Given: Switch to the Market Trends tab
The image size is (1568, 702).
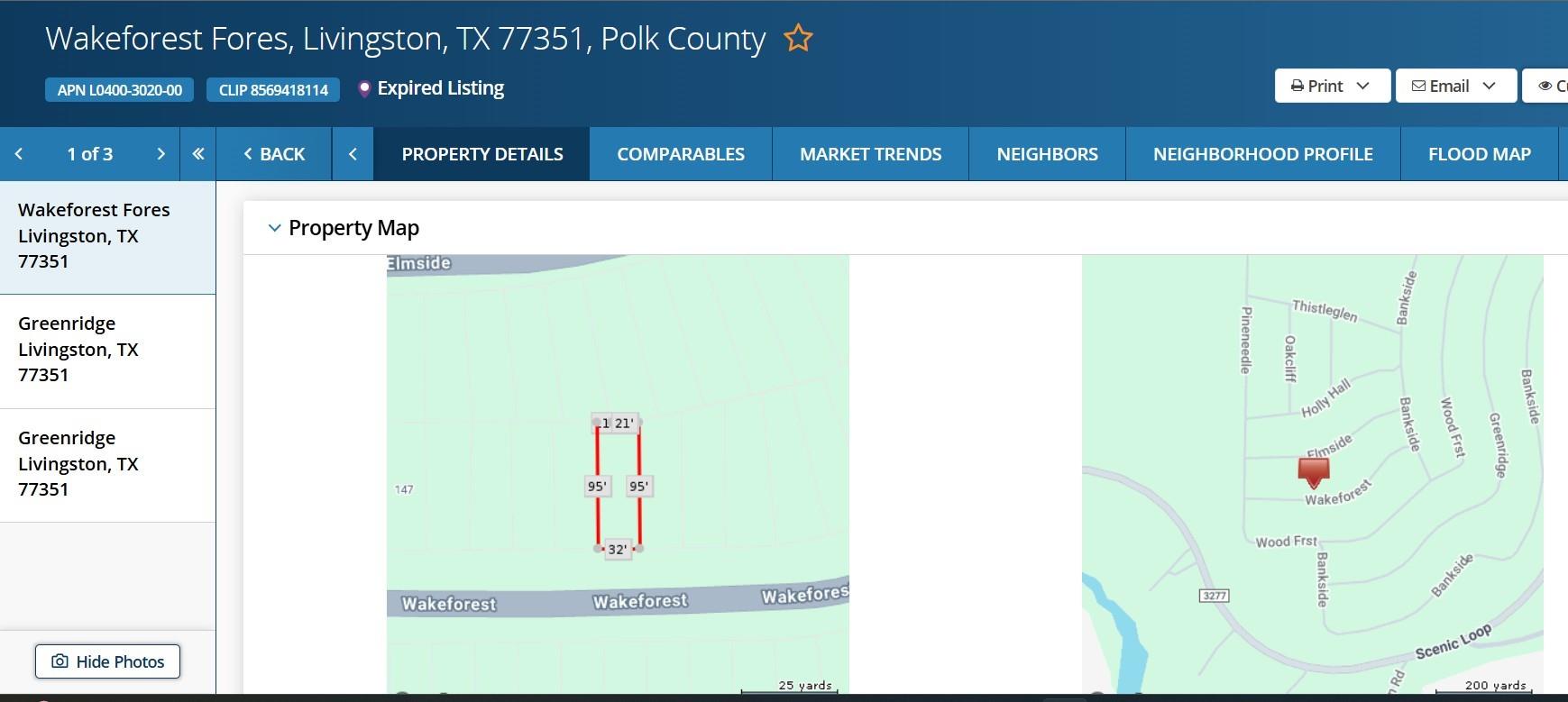Looking at the screenshot, I should coord(870,154).
